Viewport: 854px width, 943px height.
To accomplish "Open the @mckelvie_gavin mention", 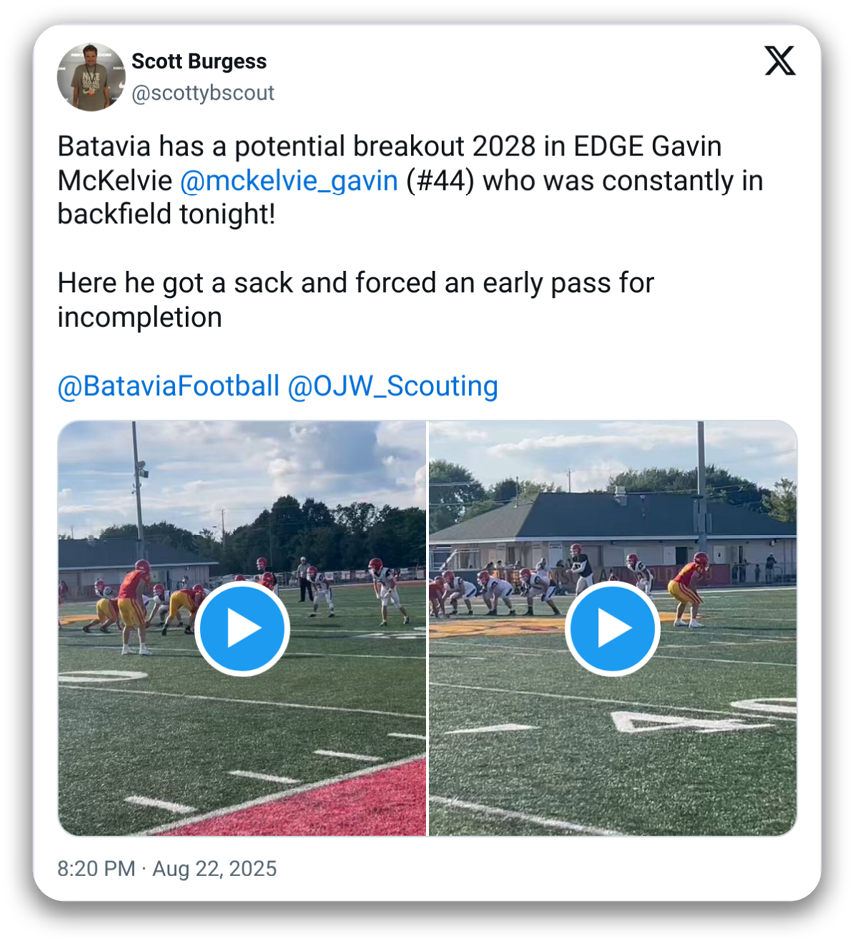I will pyautogui.click(x=289, y=181).
